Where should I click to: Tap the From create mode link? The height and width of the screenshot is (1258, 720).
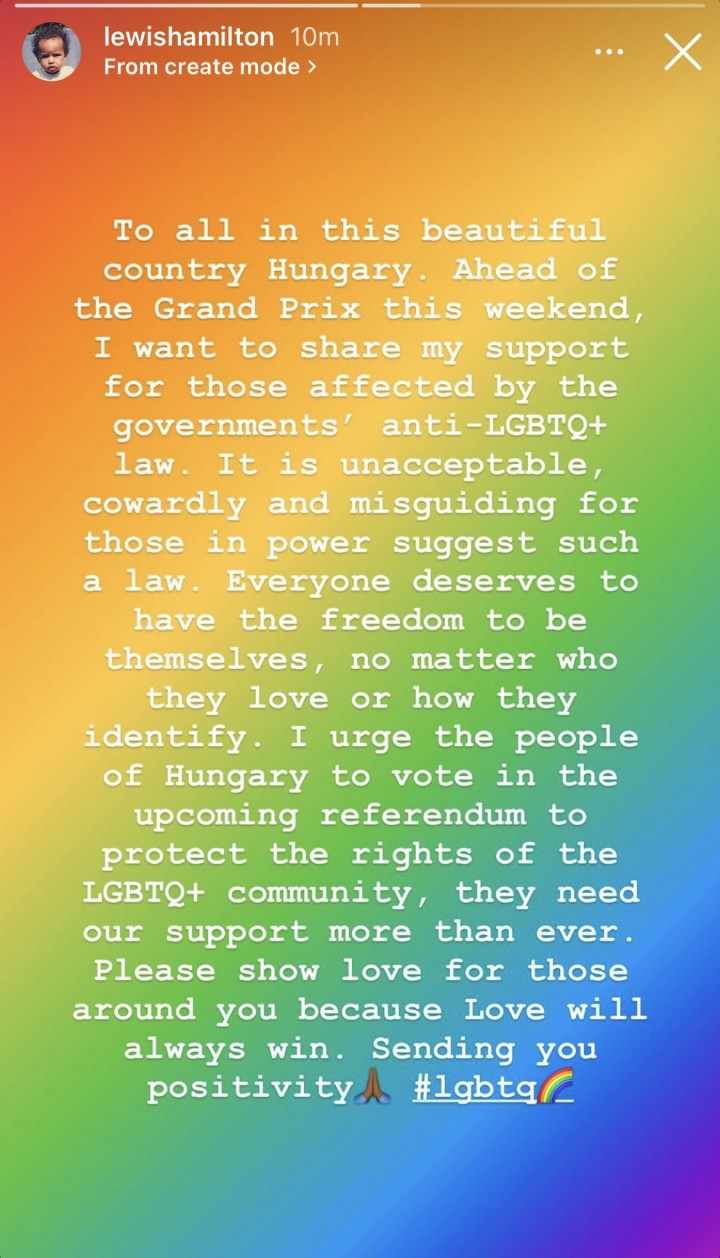210,67
